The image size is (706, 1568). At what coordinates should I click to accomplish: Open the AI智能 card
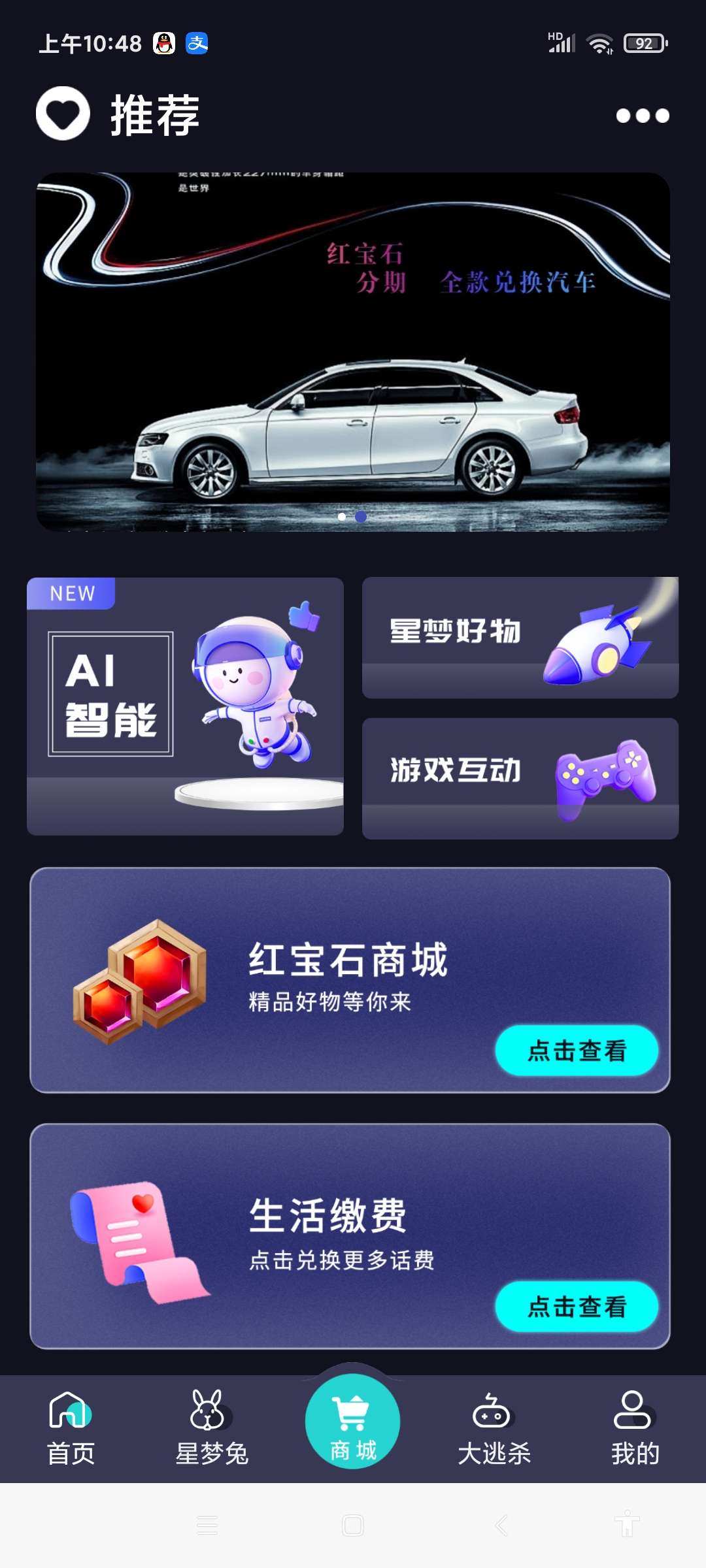click(x=185, y=706)
